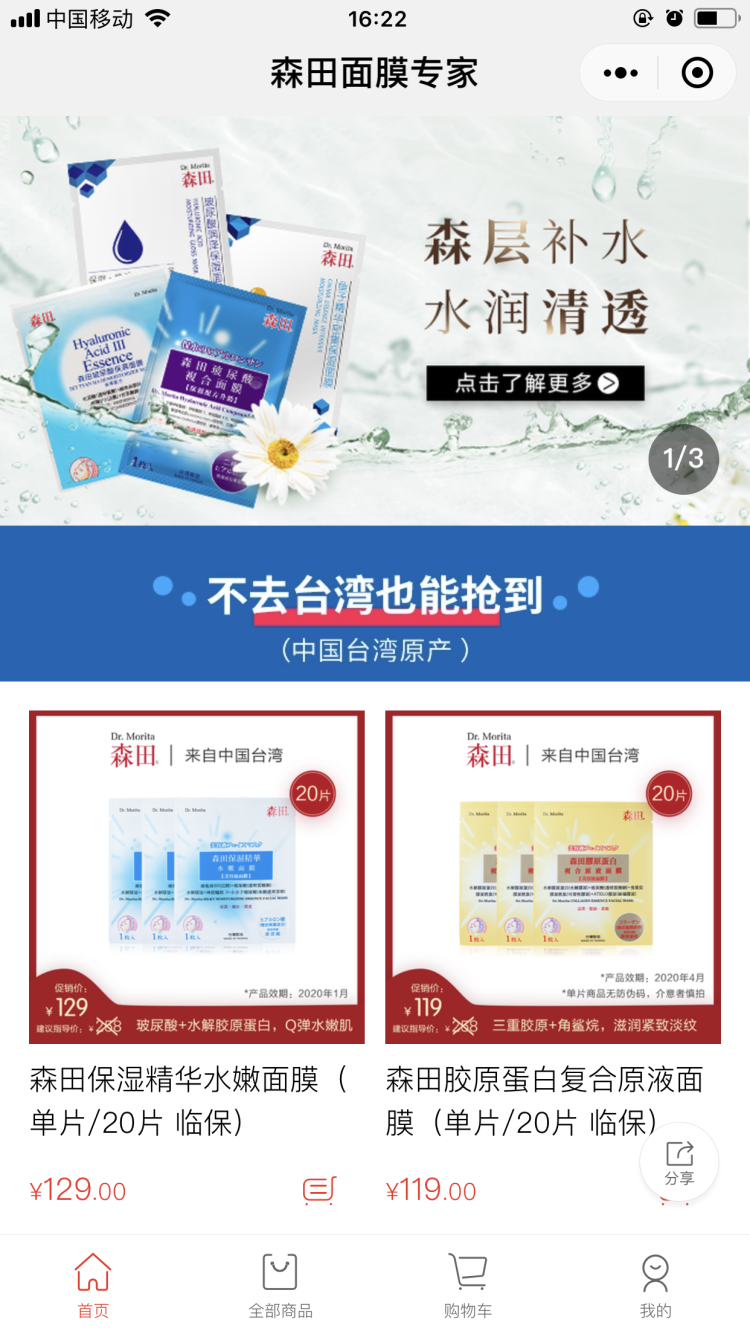This screenshot has width=750, height=1334.
Task: Open the 购物车 tab
Action: [467, 1285]
